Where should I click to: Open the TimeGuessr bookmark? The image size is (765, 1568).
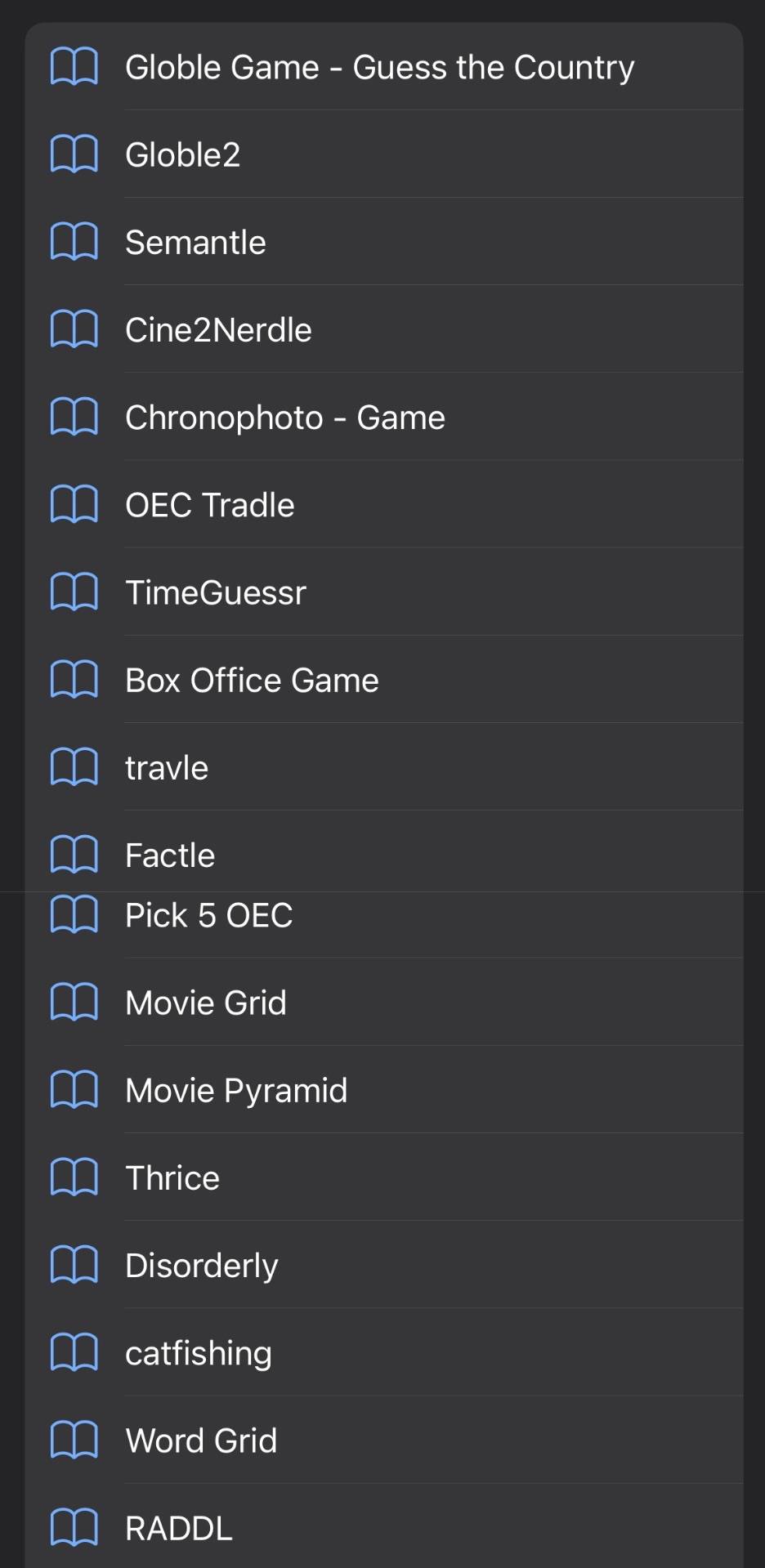coord(383,592)
